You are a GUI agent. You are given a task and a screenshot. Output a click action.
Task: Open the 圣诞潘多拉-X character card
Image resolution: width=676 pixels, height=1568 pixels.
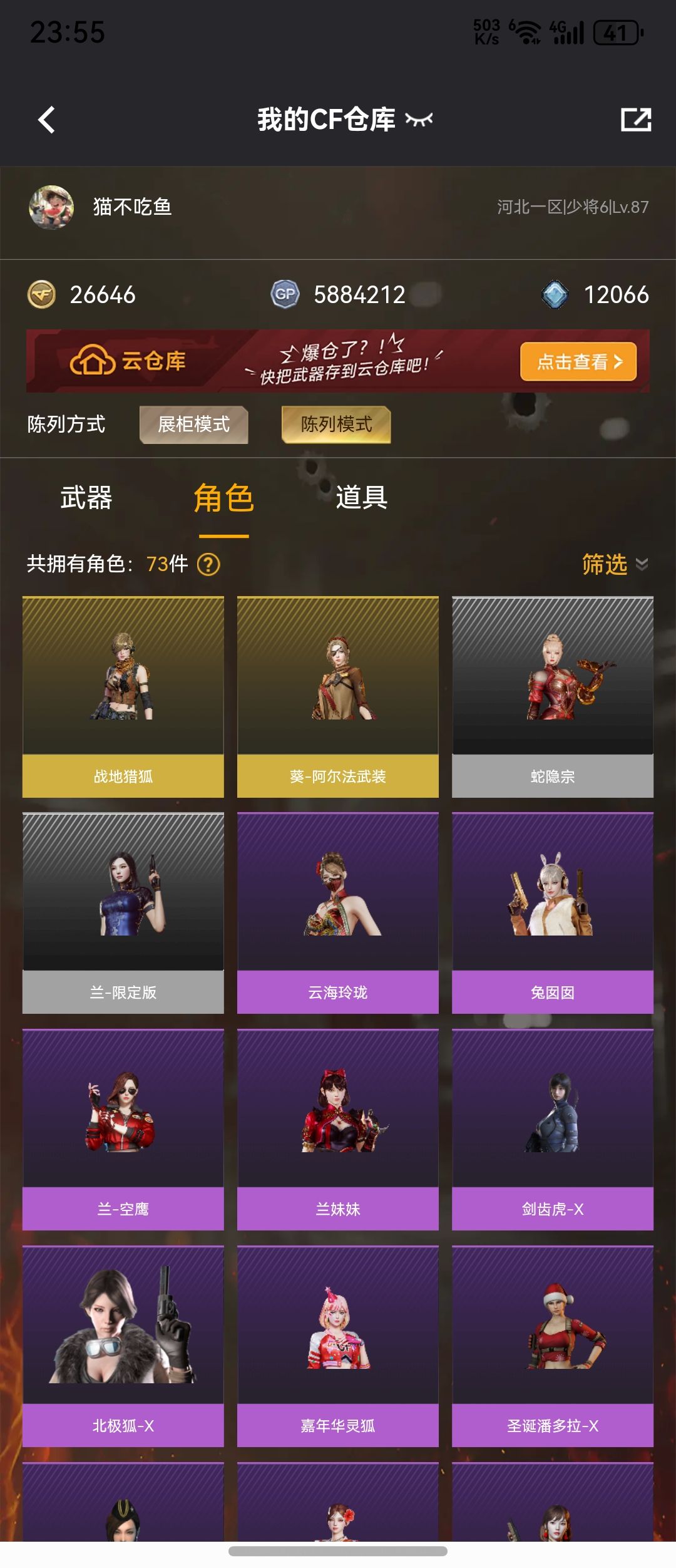click(553, 1346)
